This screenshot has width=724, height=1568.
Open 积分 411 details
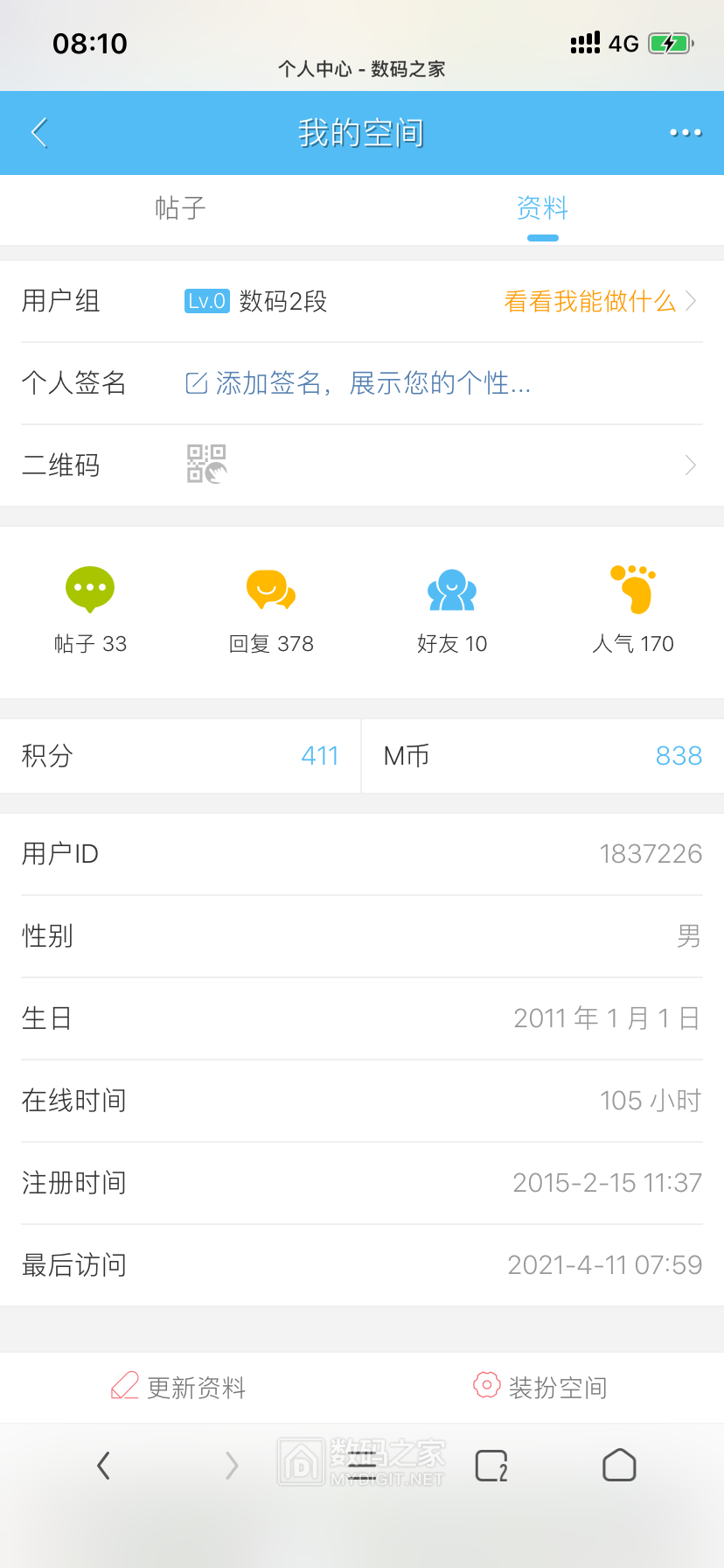[180, 756]
